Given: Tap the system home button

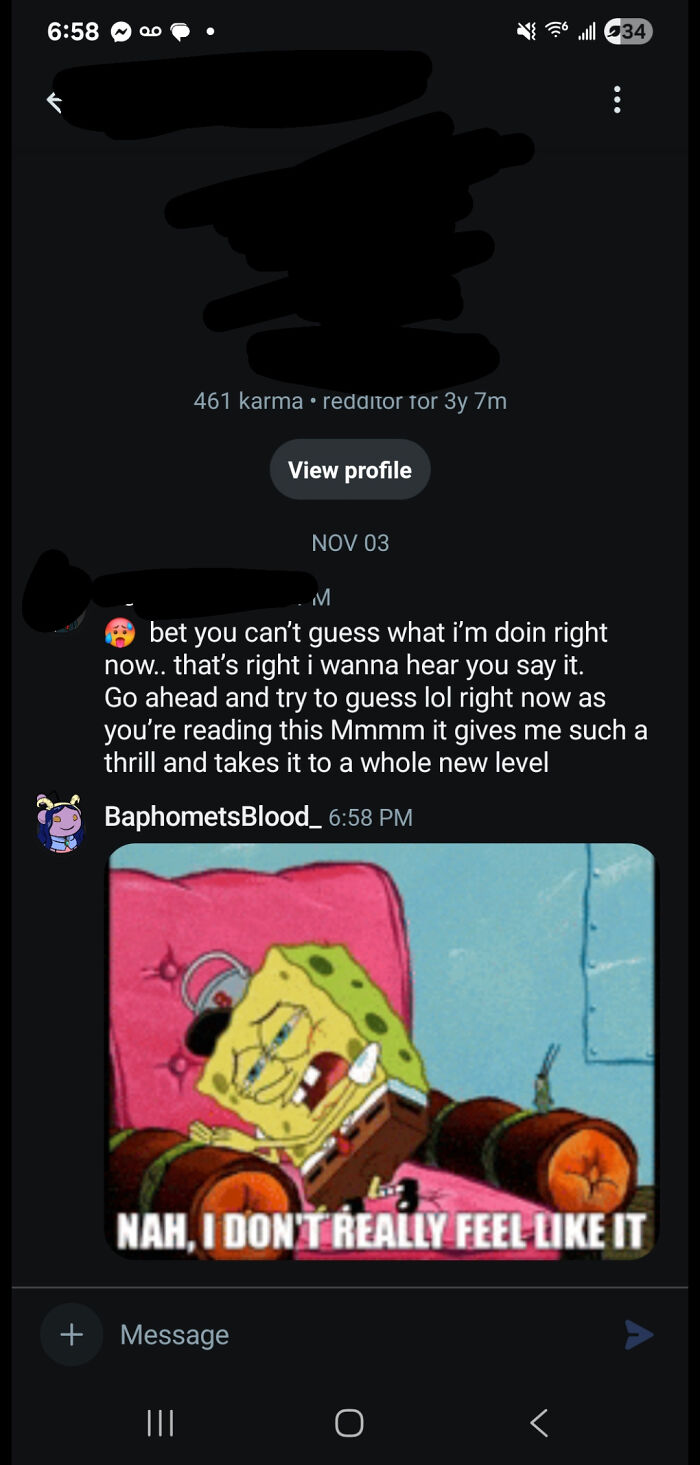Looking at the screenshot, I should [x=349, y=1422].
